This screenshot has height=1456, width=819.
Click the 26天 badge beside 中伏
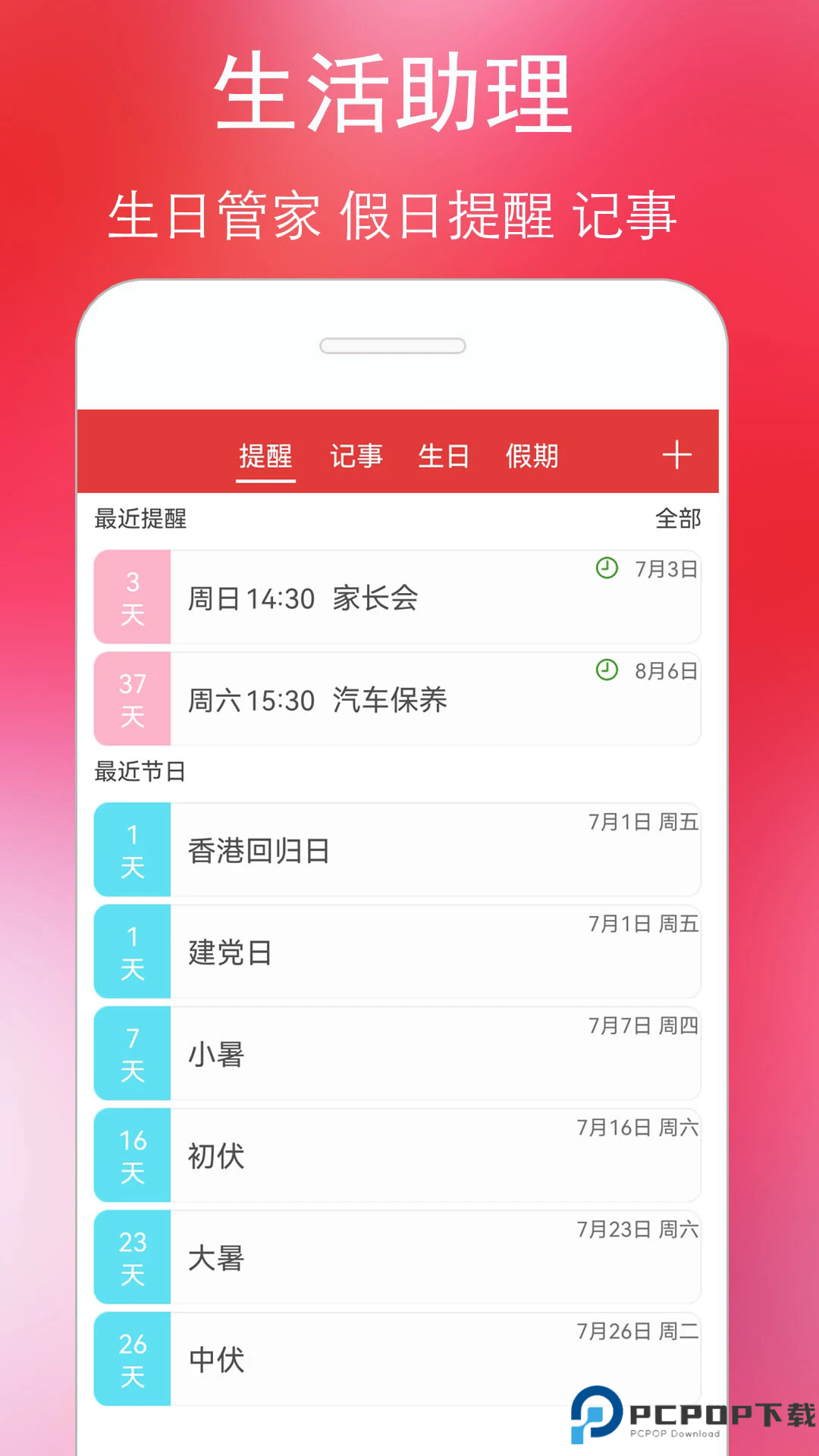coord(131,1357)
